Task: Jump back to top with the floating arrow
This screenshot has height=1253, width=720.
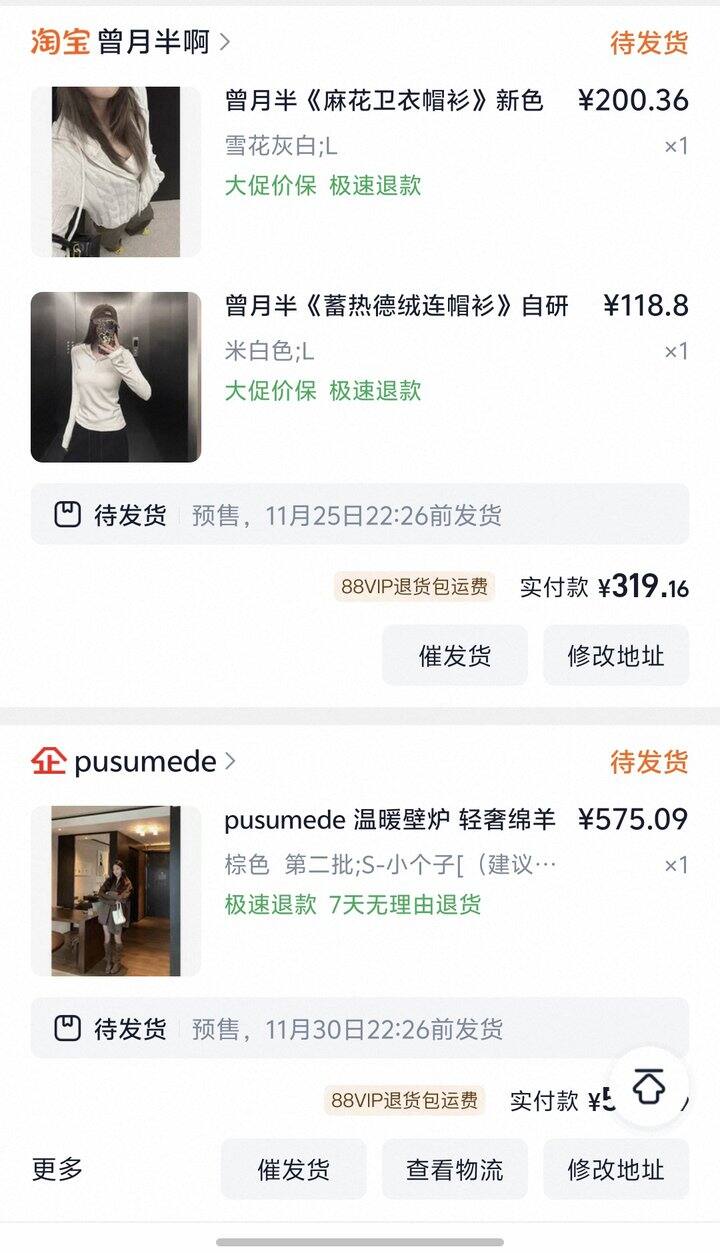Action: point(650,1087)
